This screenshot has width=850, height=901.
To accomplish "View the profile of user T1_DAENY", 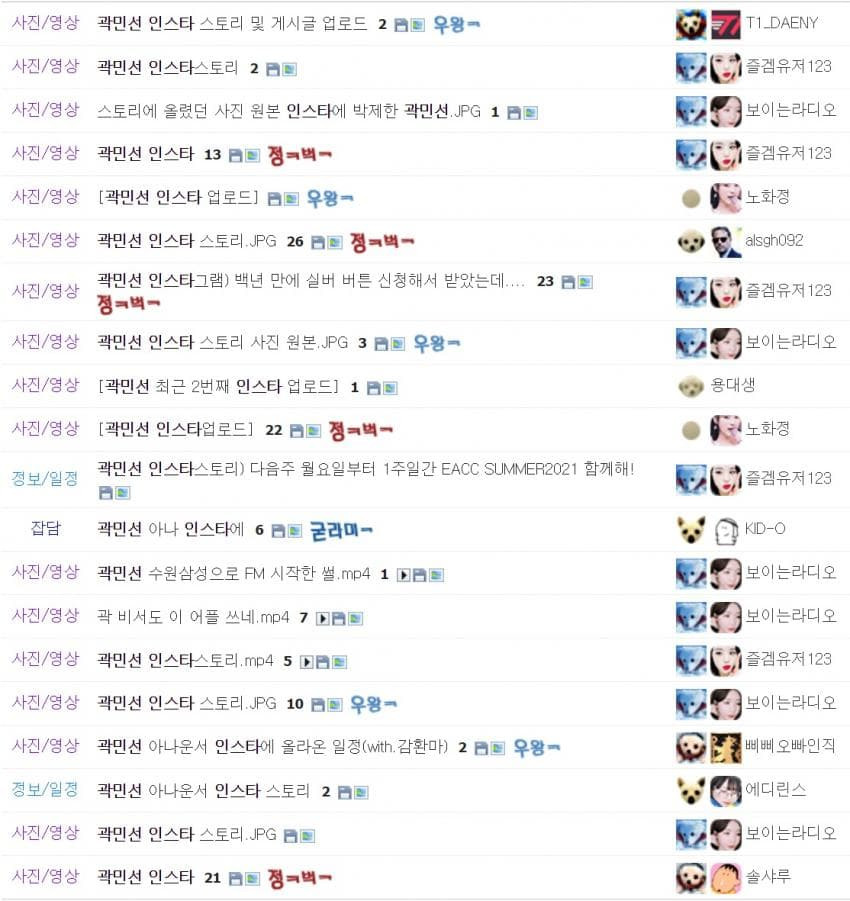I will (x=781, y=23).
